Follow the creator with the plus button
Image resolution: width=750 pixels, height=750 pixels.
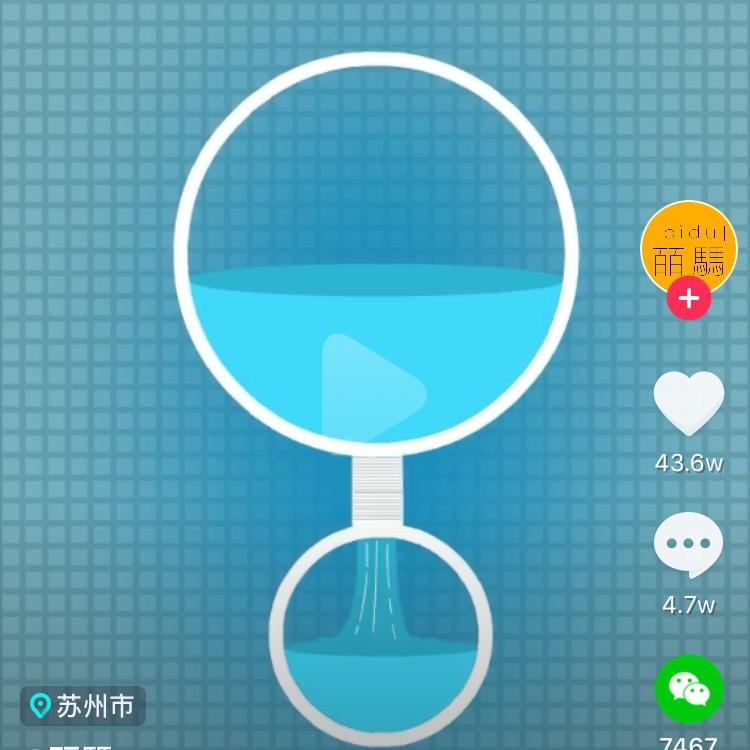pos(689,298)
